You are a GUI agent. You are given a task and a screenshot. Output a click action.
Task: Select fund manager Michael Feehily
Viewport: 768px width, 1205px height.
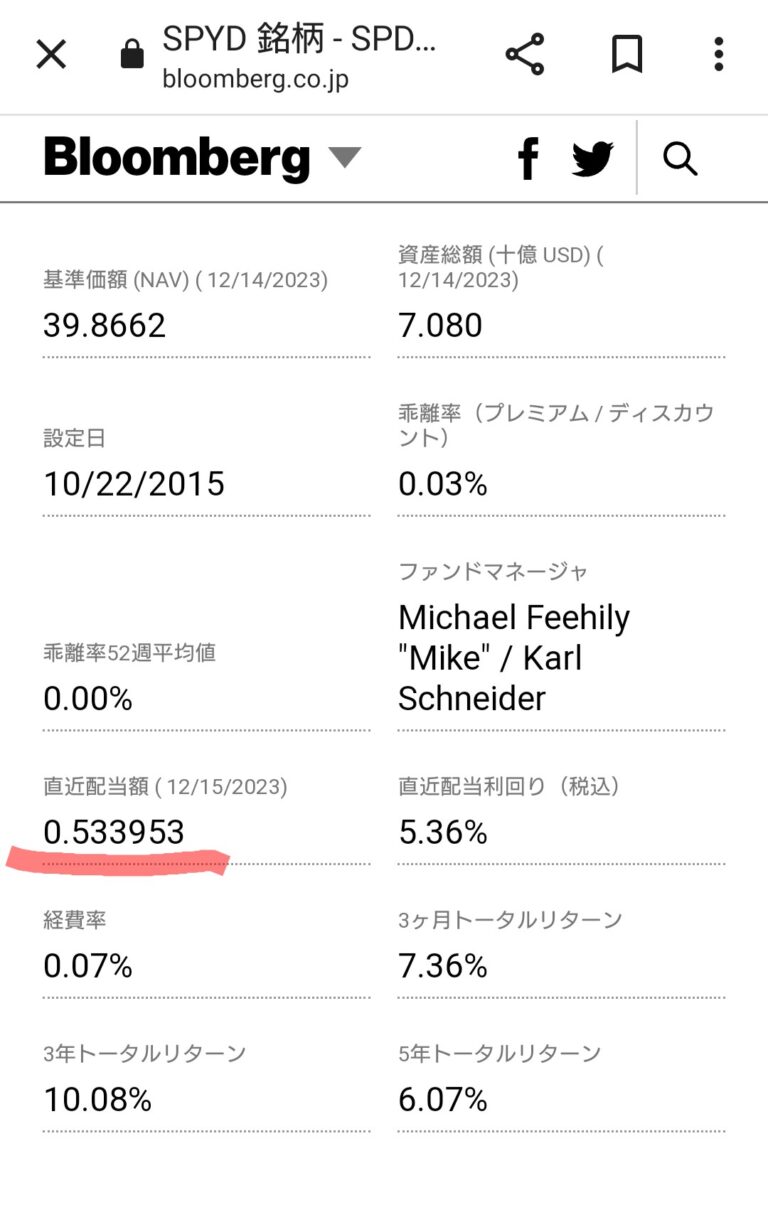(513, 617)
